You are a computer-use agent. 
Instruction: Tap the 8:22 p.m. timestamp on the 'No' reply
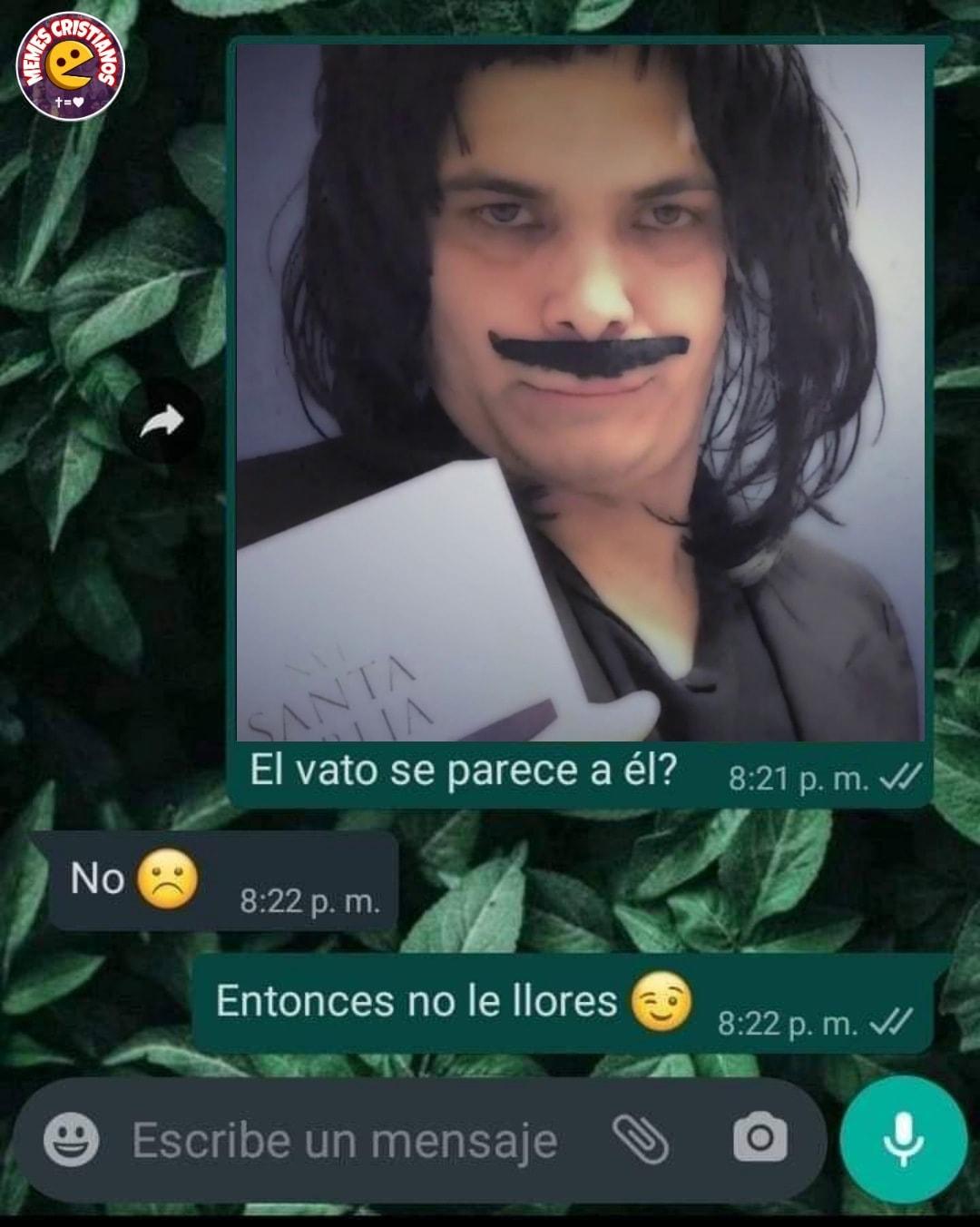309,899
